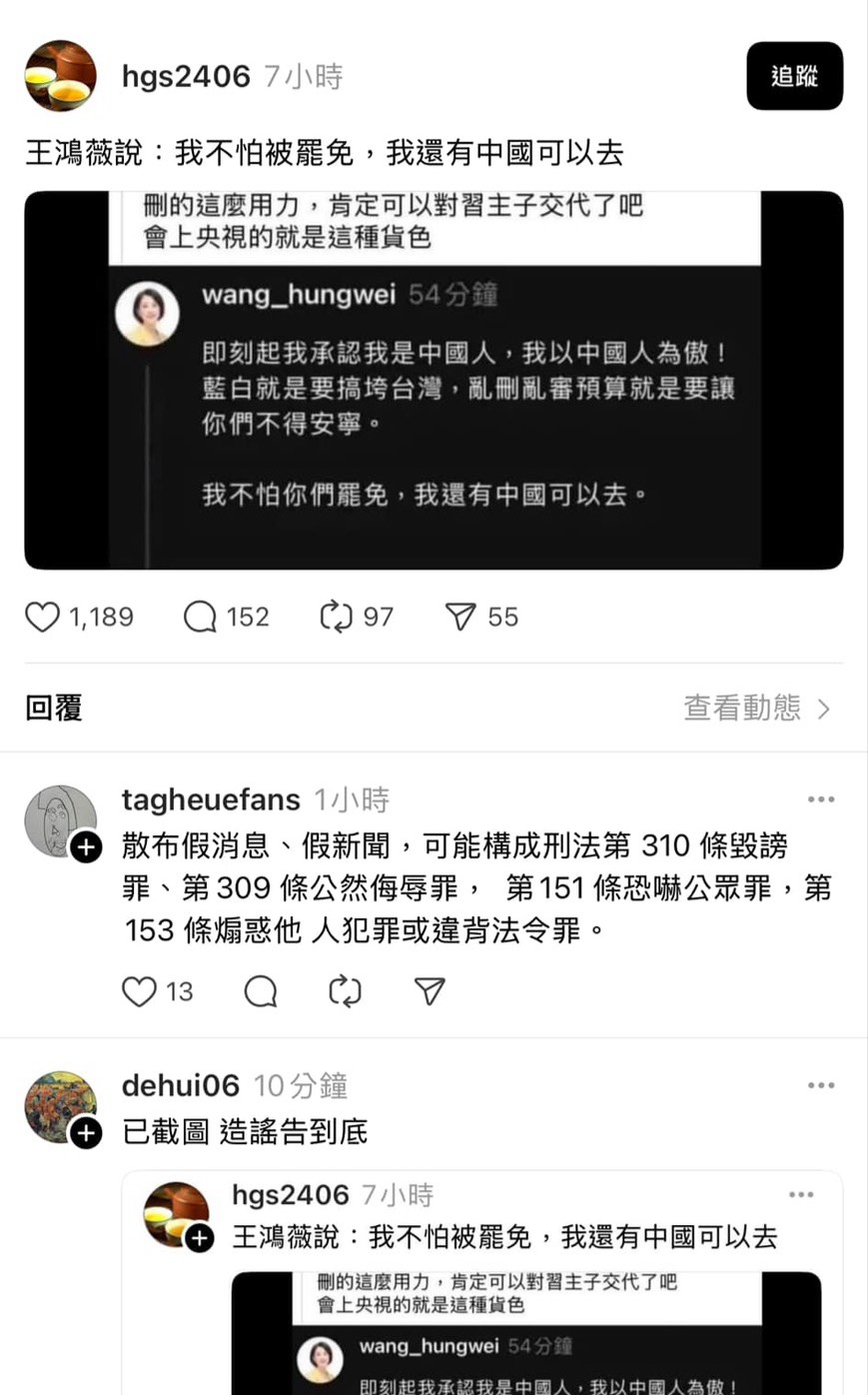The width and height of the screenshot is (868, 1395).
Task: Open the tagheuefans username profile link
Action: (x=211, y=799)
